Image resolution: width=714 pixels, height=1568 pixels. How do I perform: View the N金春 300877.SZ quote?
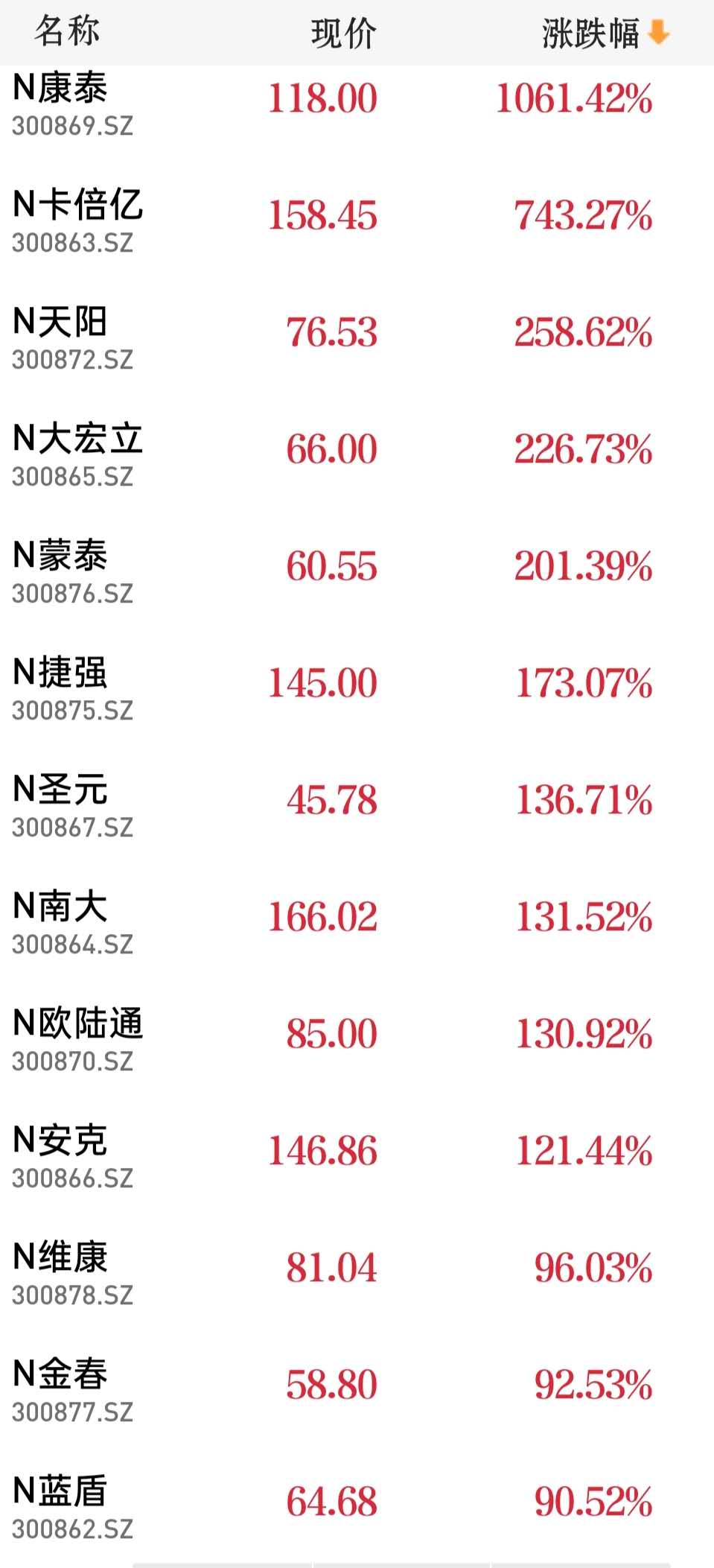(357, 1391)
